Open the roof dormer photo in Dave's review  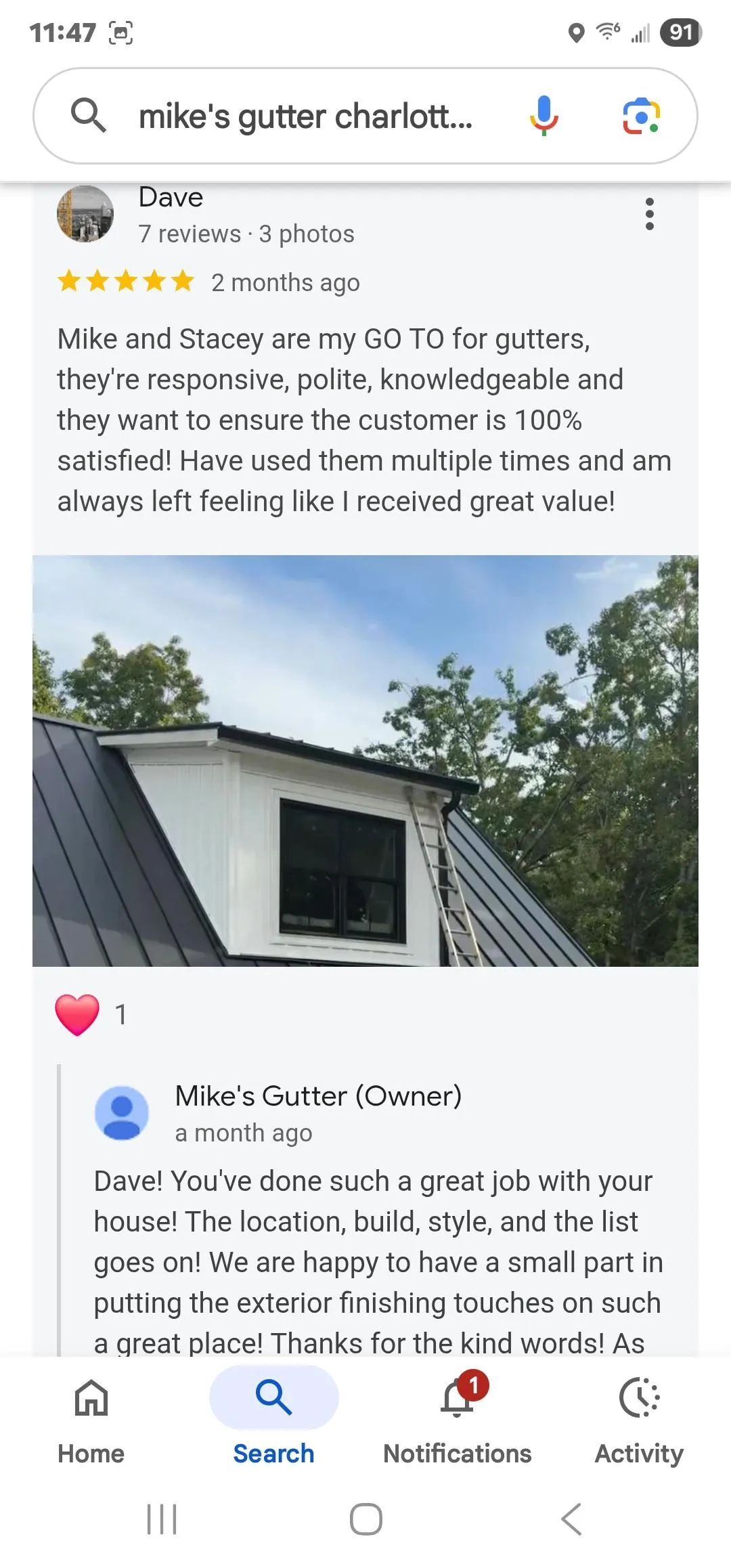tap(365, 760)
